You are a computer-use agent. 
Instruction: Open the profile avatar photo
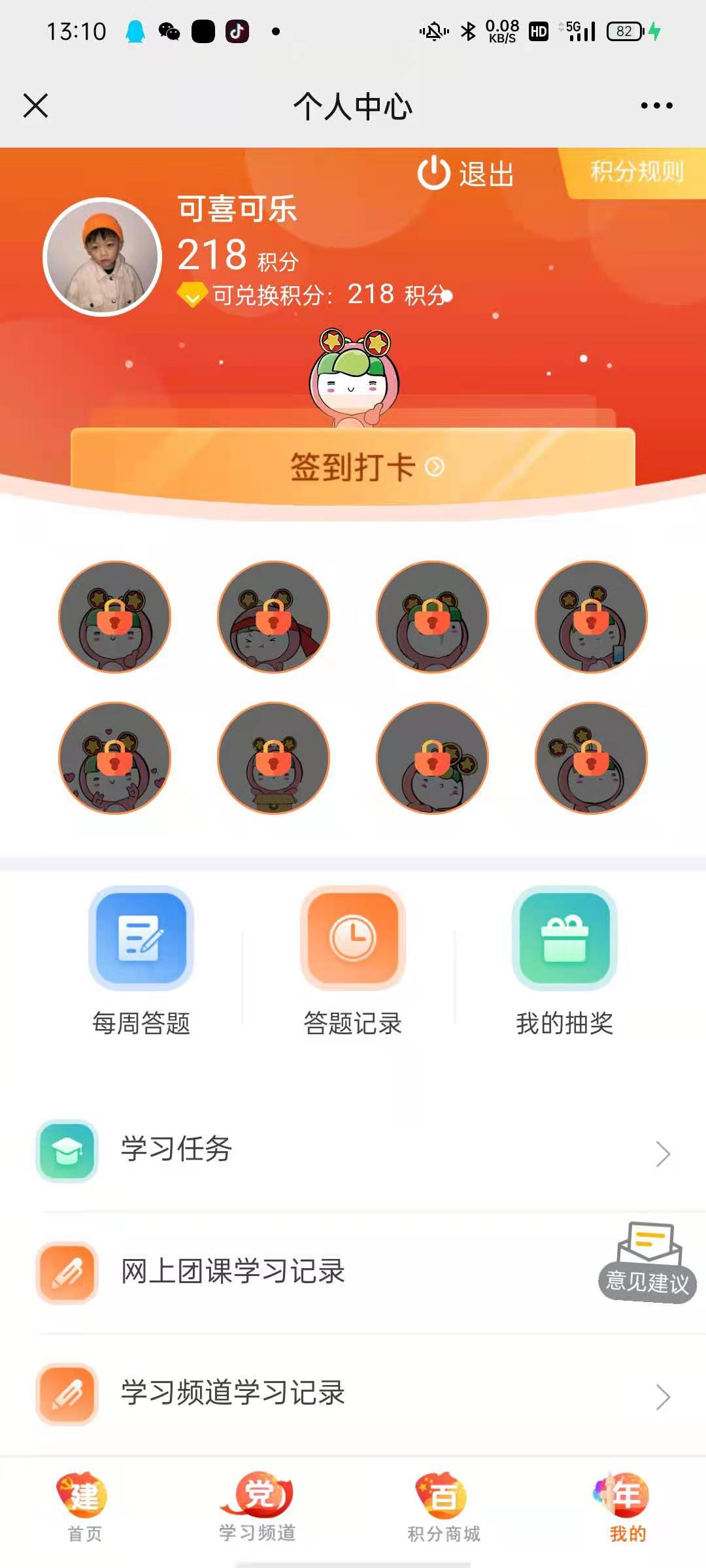point(102,257)
